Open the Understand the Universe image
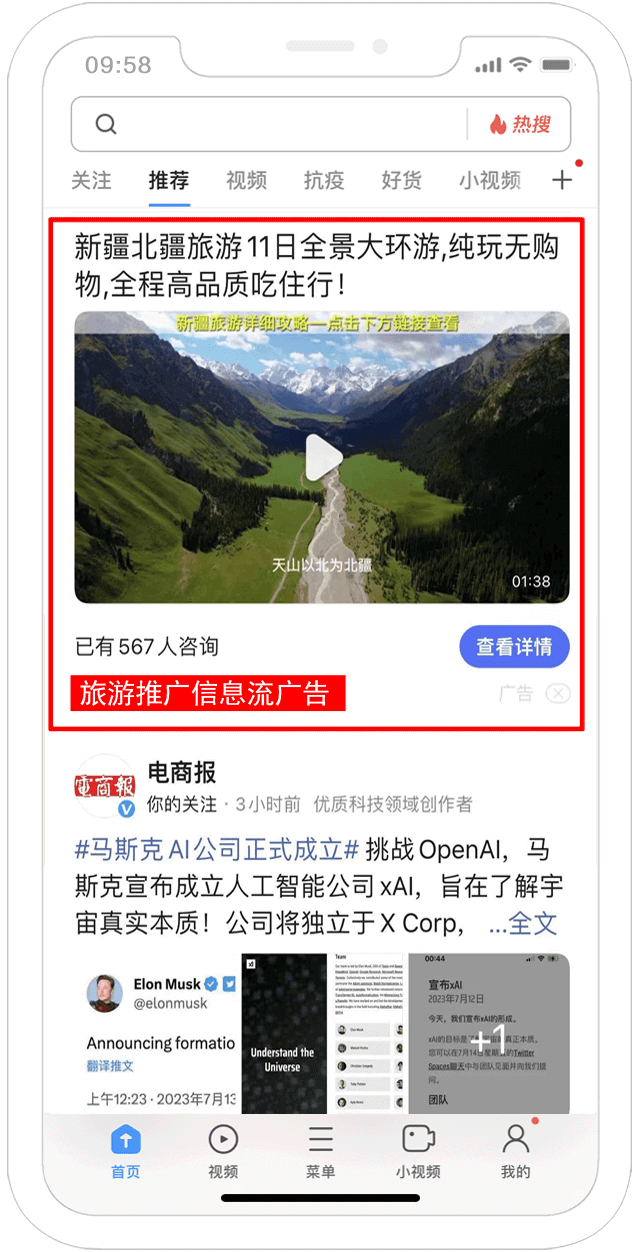The height and width of the screenshot is (1252, 640). coord(284,1033)
